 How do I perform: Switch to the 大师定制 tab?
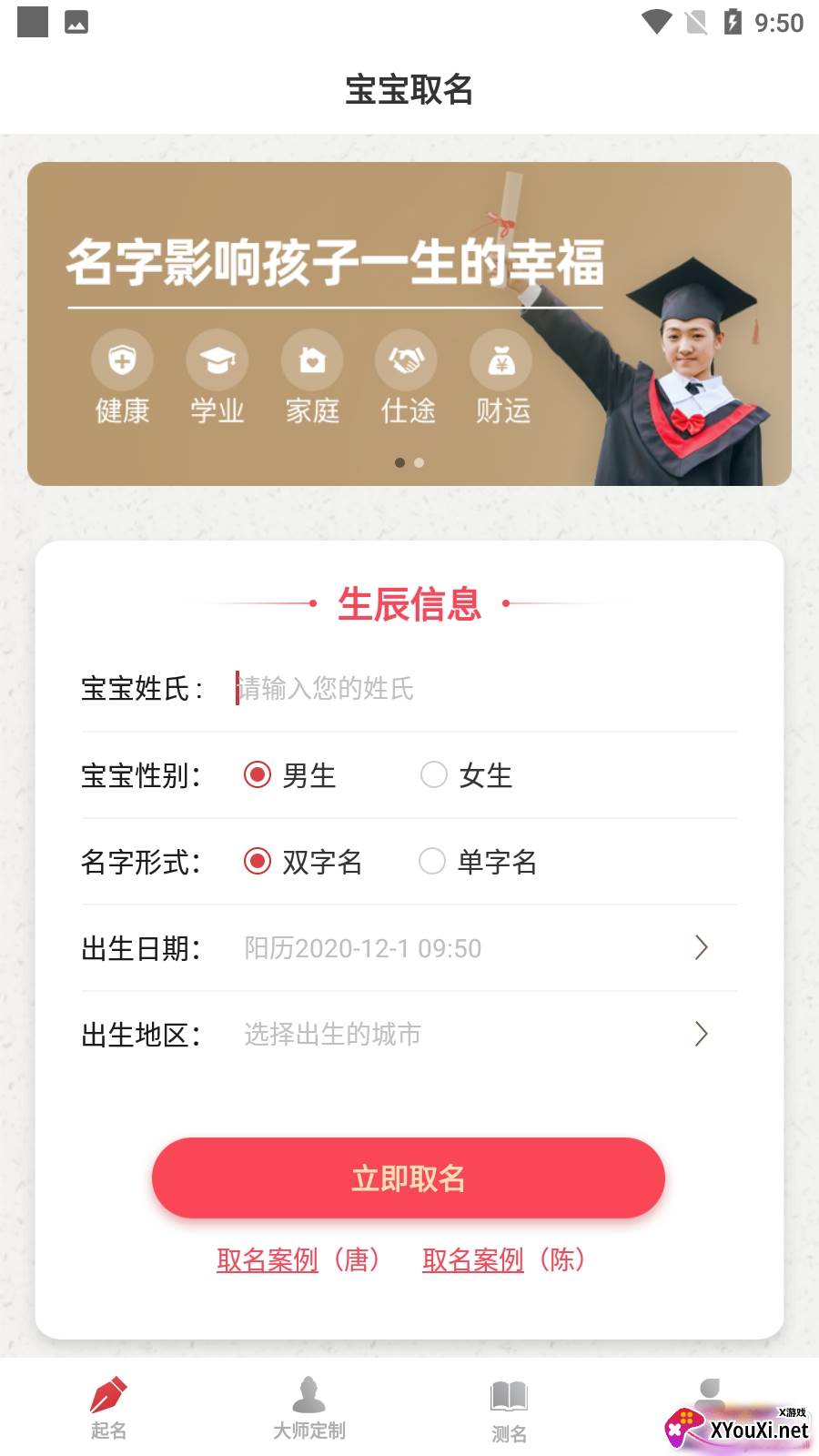click(x=309, y=1407)
